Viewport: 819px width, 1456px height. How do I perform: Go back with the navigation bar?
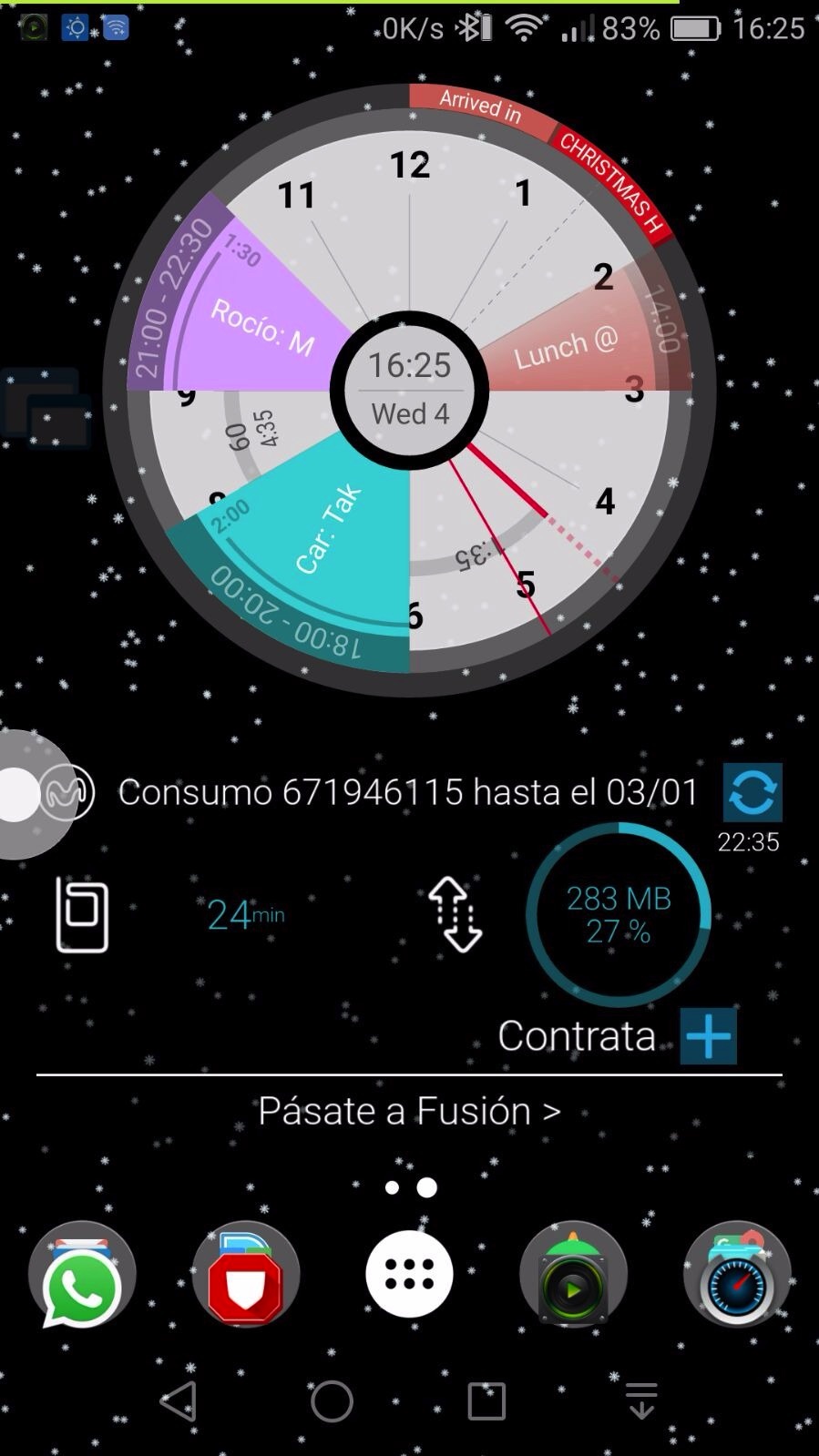179,1400
